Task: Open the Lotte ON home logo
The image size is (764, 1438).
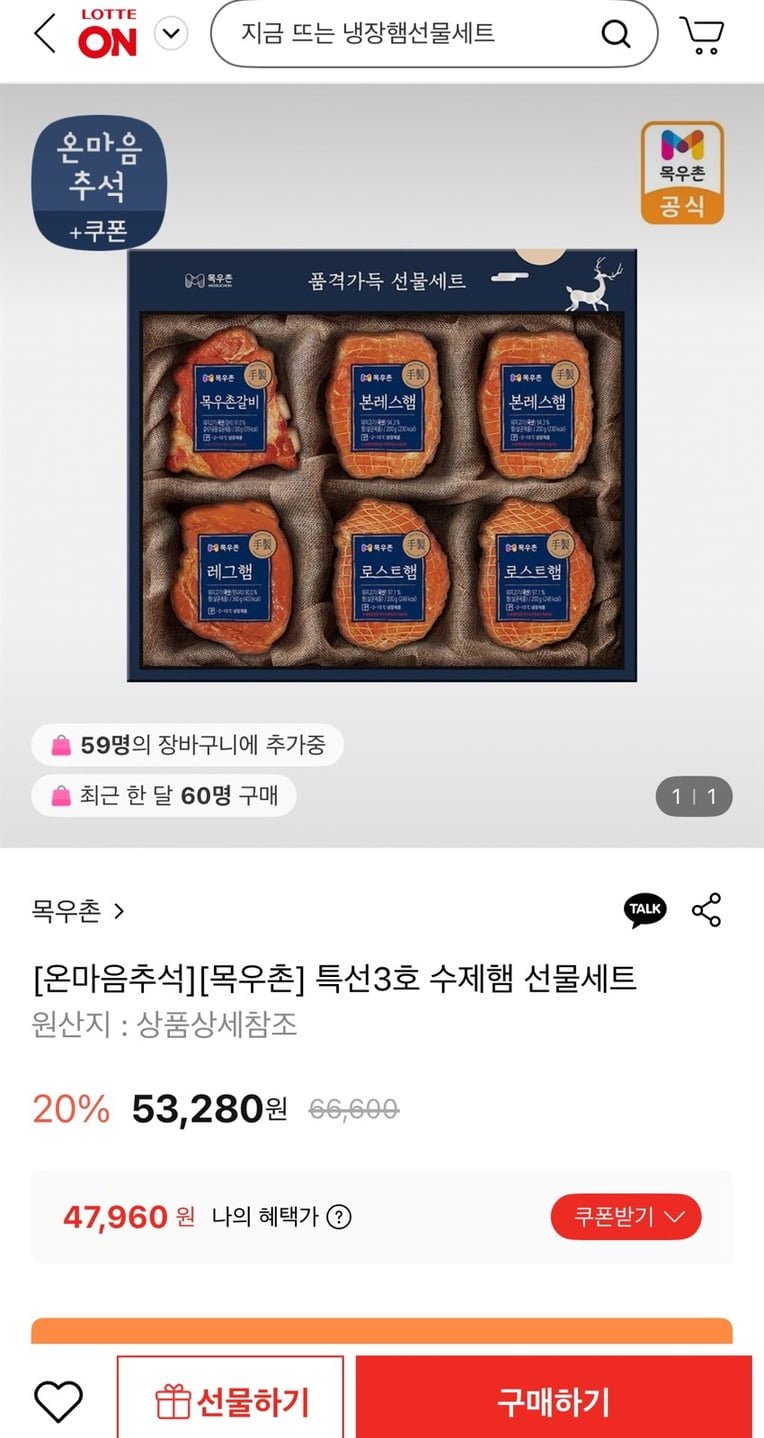Action: click(108, 34)
